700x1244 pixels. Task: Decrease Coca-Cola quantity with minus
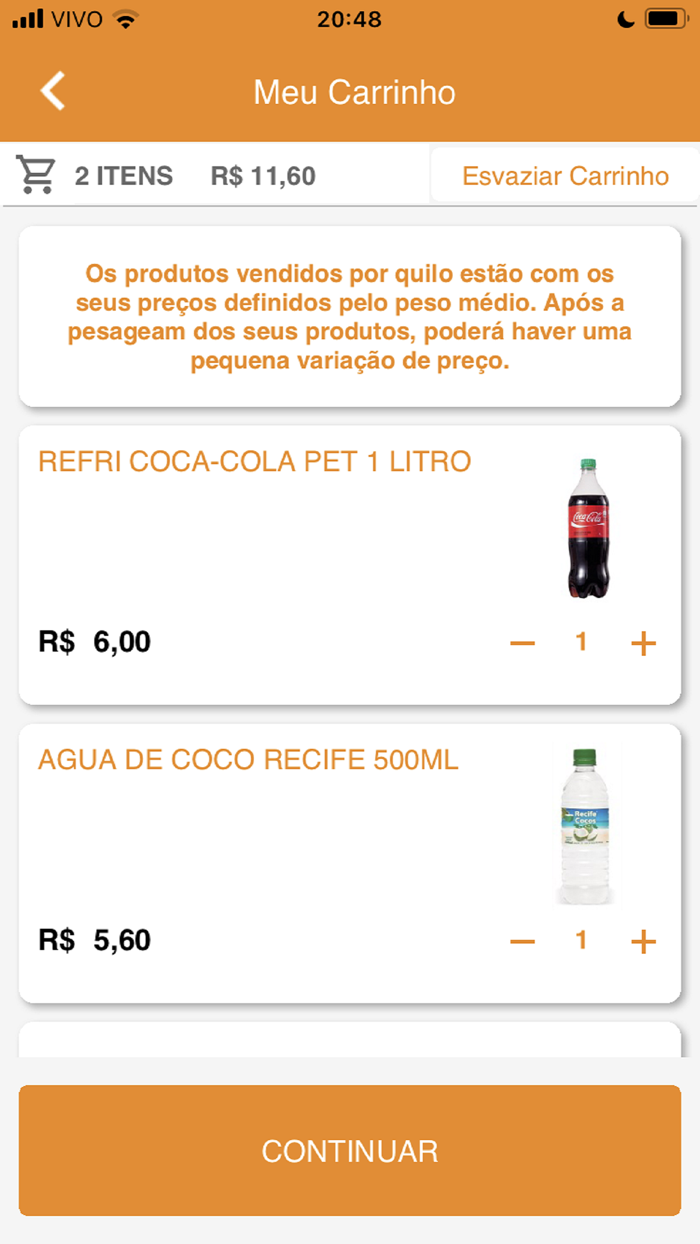(x=522, y=643)
